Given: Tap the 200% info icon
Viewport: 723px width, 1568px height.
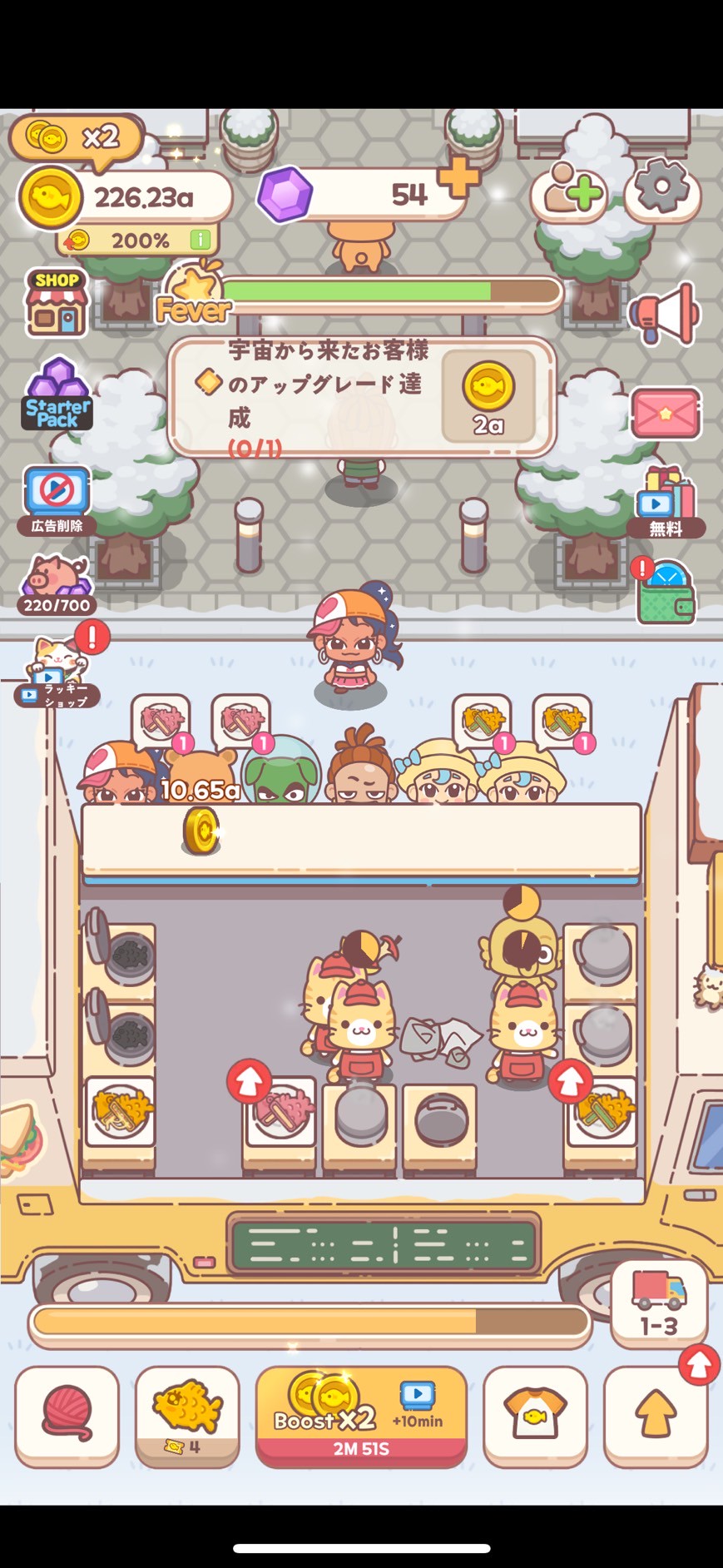Looking at the screenshot, I should (x=200, y=241).
